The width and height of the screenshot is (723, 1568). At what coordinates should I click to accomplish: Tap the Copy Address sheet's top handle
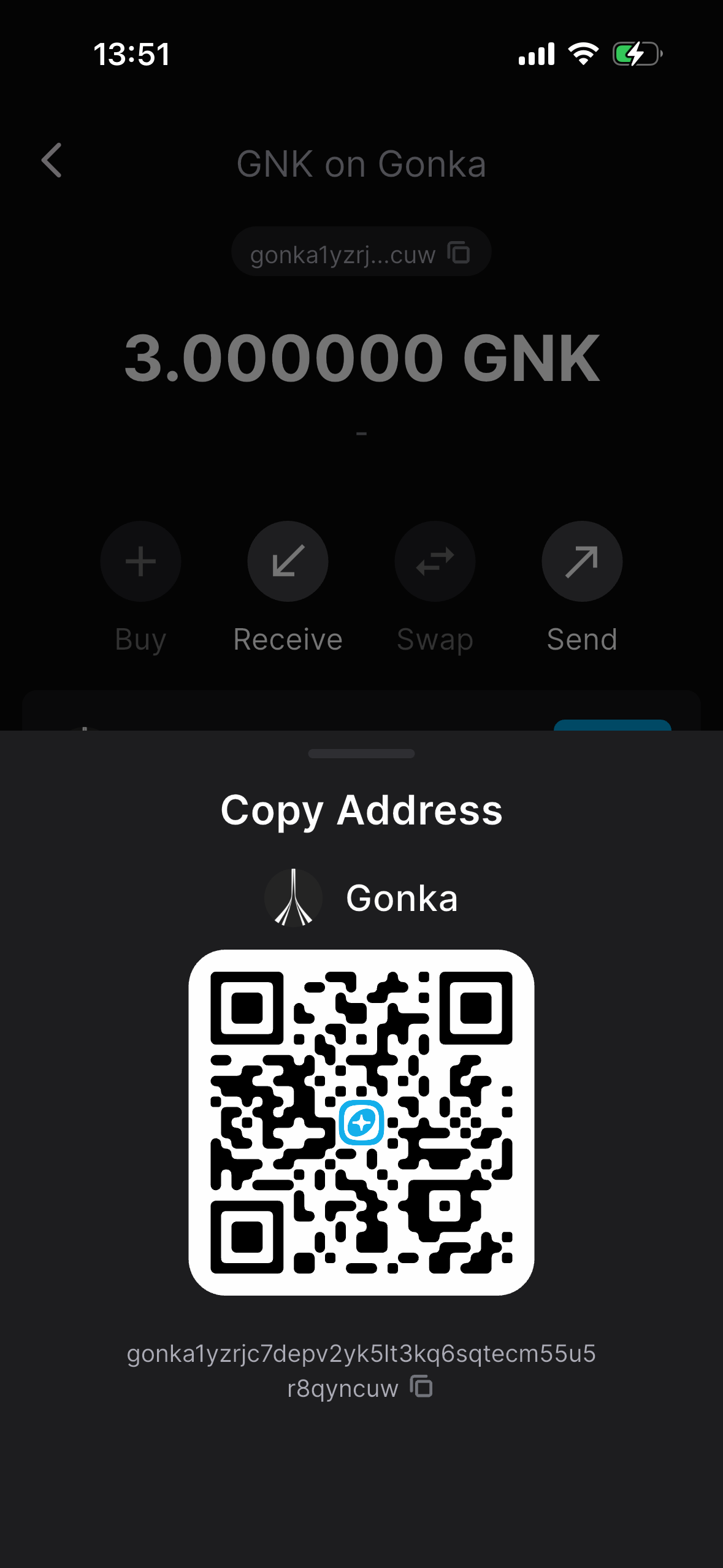361,754
